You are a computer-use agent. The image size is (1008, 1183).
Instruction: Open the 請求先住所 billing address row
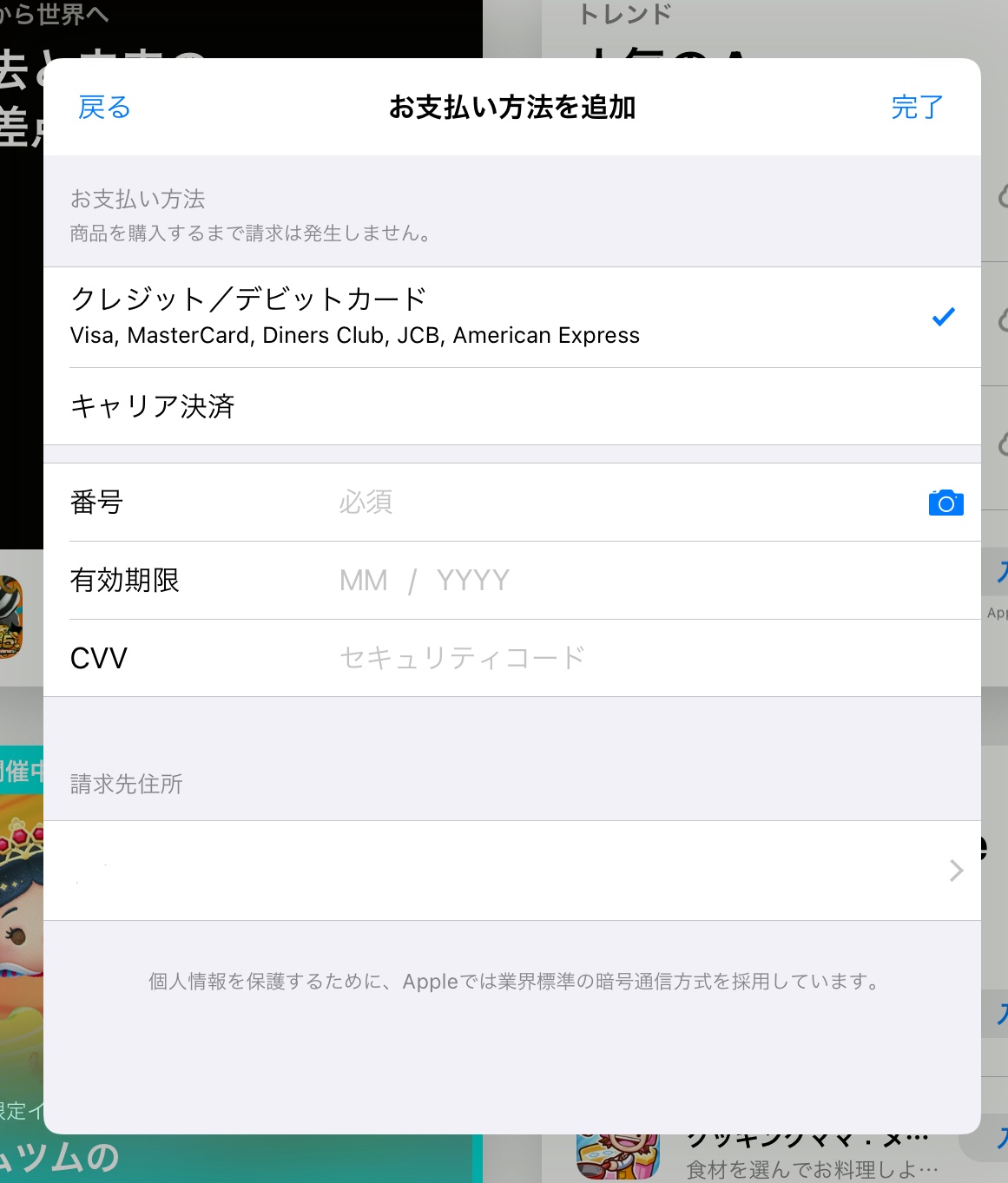tap(512, 871)
